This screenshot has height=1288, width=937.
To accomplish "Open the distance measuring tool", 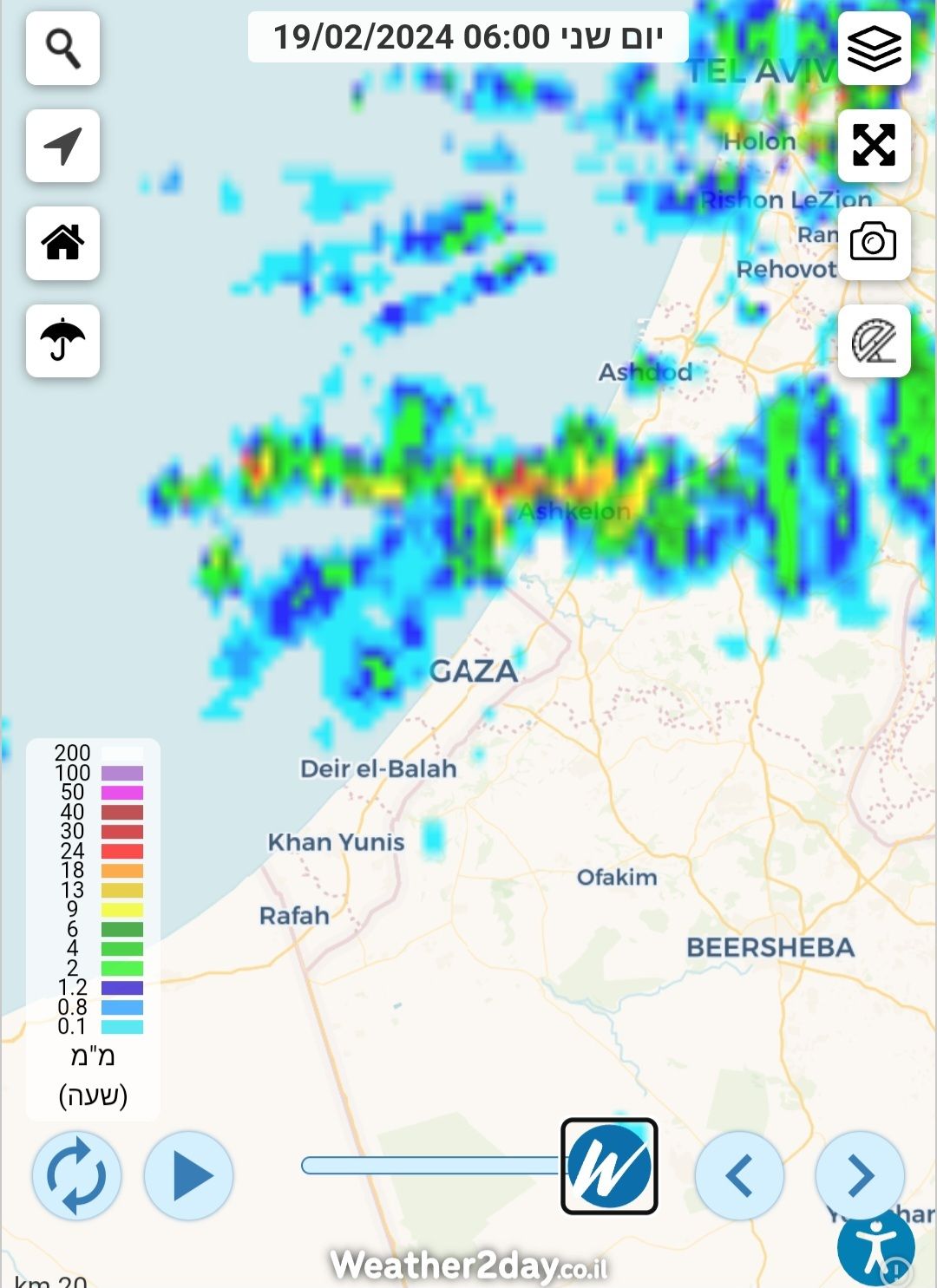I will [874, 341].
